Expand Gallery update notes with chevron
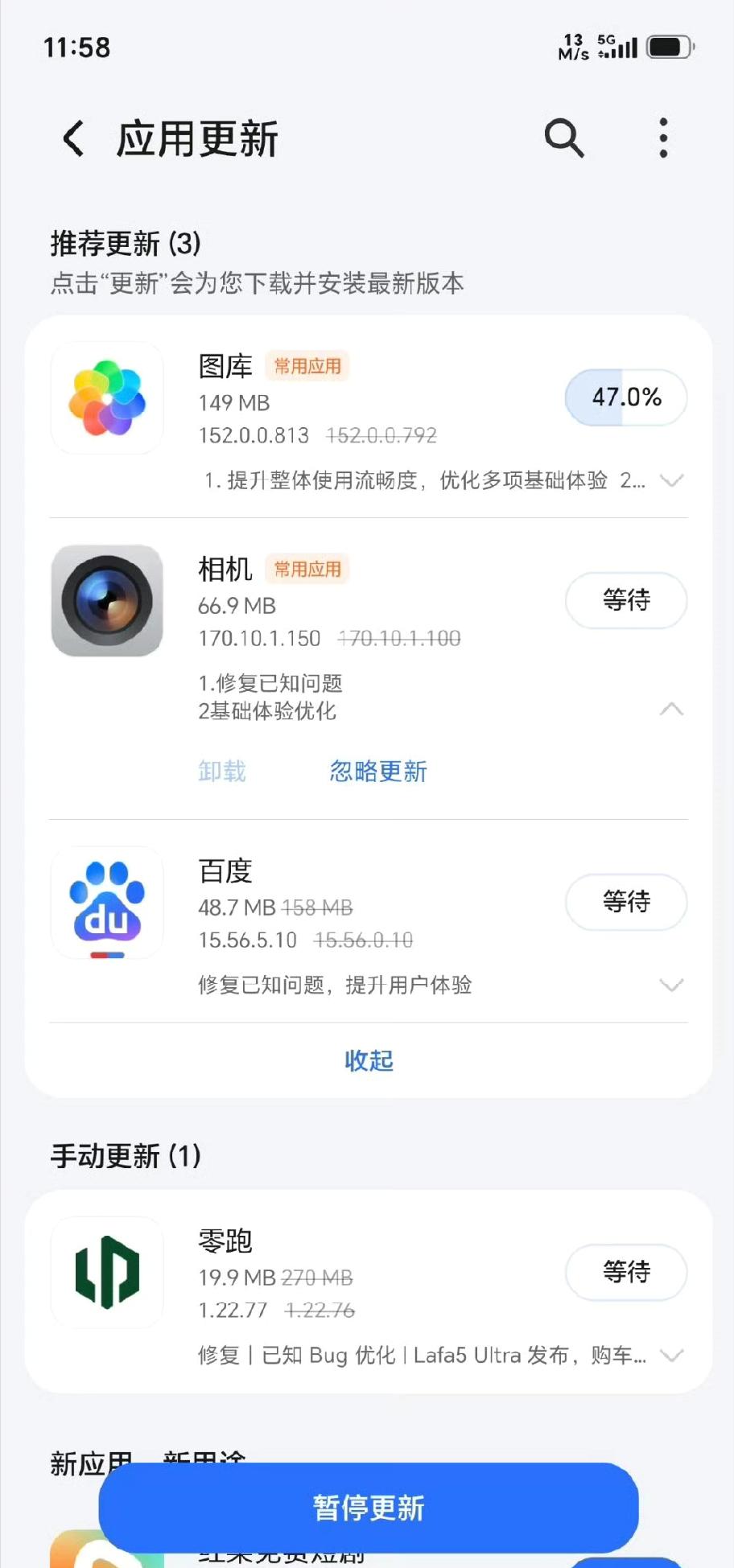The width and height of the screenshot is (734, 1568). coord(673,481)
